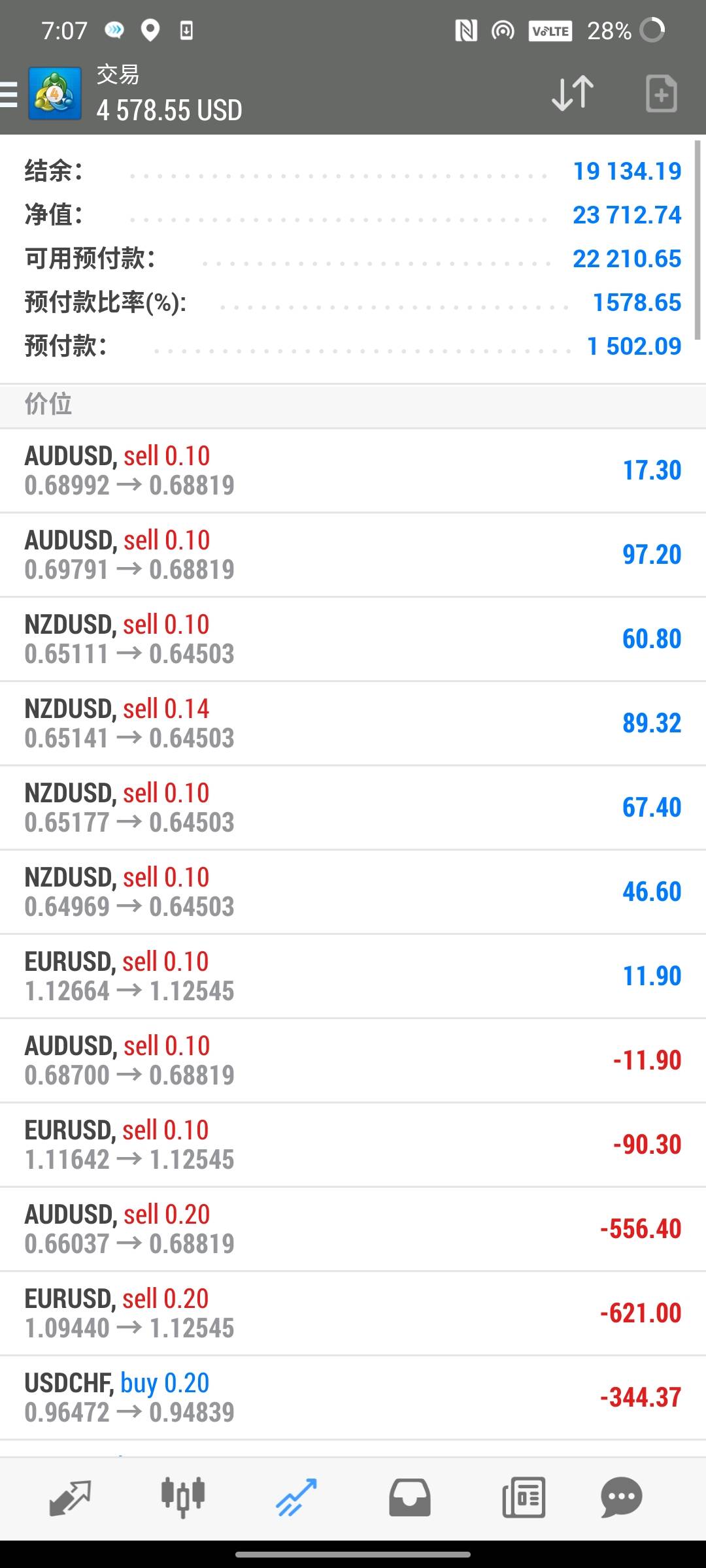Select NZDUSD position opened at 0.64969
The image size is (706, 1568).
tap(353, 892)
